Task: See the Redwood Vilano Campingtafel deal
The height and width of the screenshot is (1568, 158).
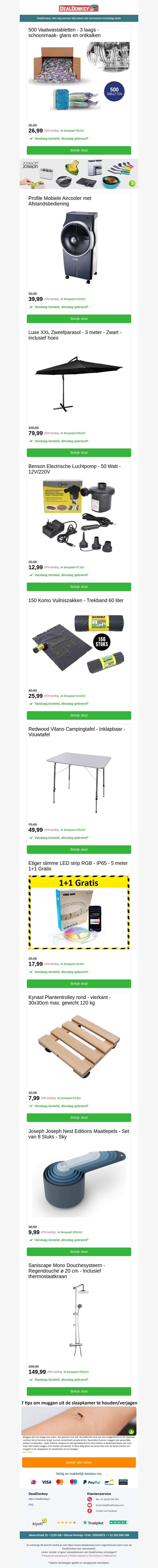Action: click(x=79, y=849)
